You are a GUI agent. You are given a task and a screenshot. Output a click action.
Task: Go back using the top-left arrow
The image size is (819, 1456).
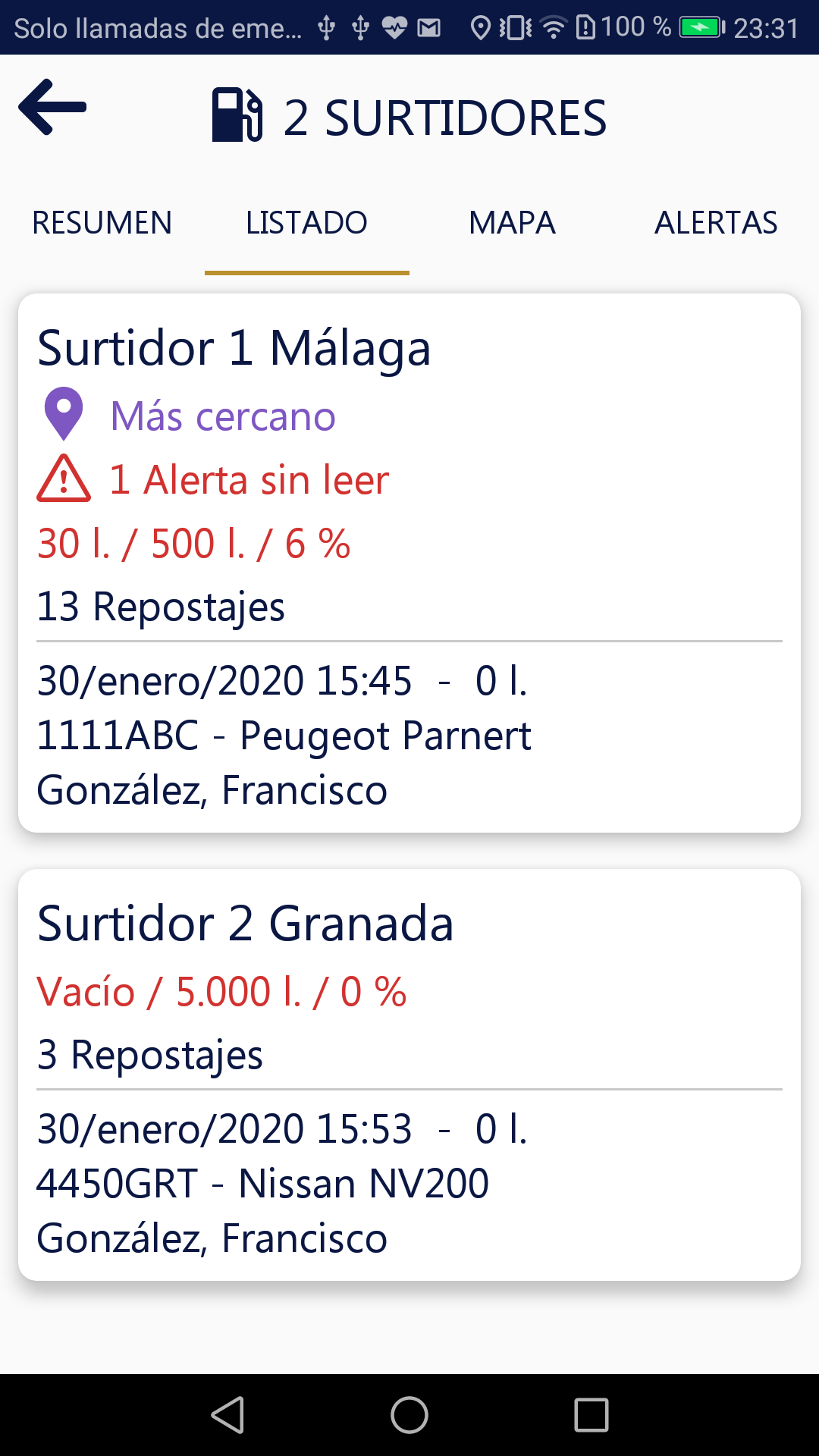[x=52, y=107]
